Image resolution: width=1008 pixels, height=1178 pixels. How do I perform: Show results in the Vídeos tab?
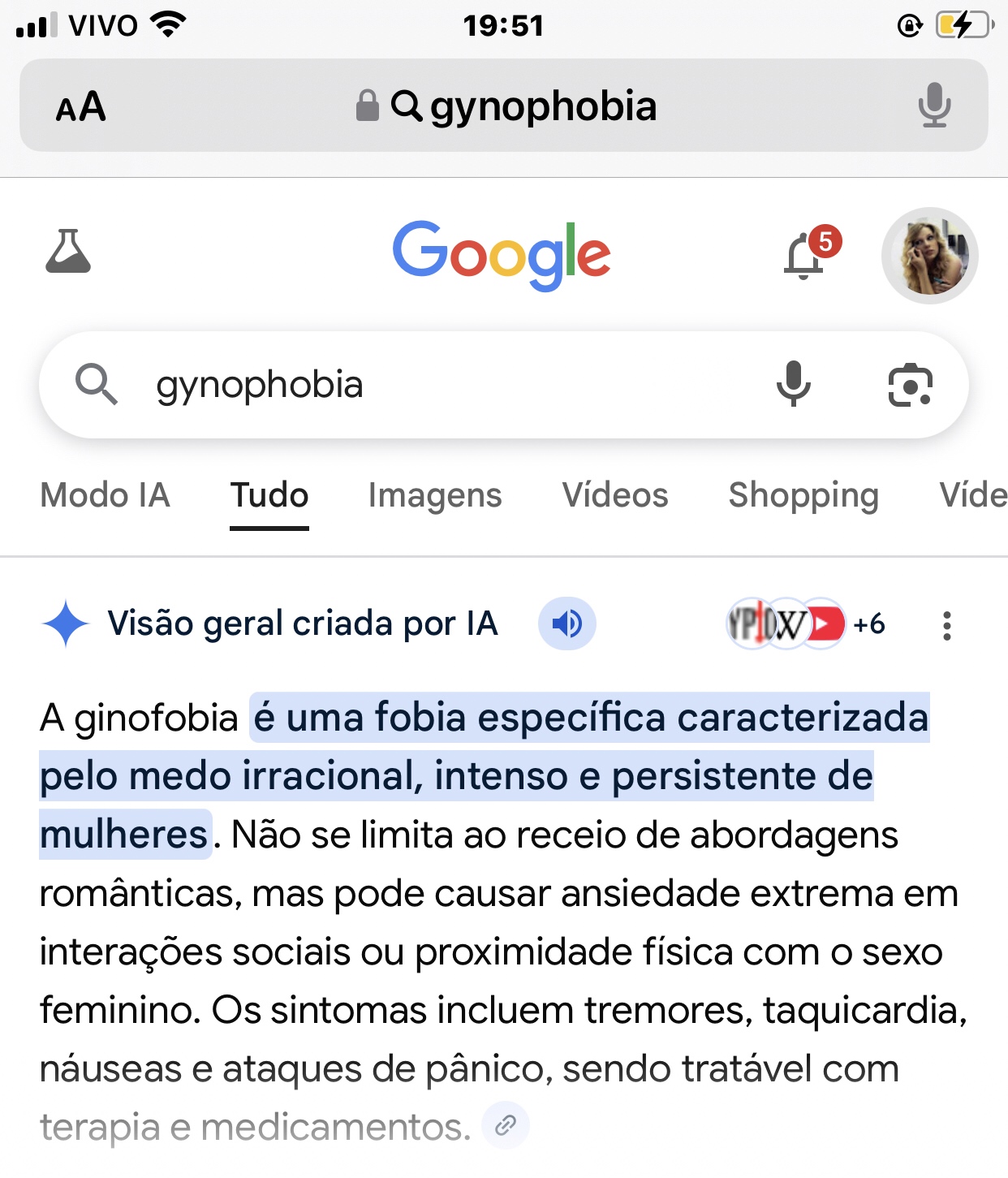[615, 495]
